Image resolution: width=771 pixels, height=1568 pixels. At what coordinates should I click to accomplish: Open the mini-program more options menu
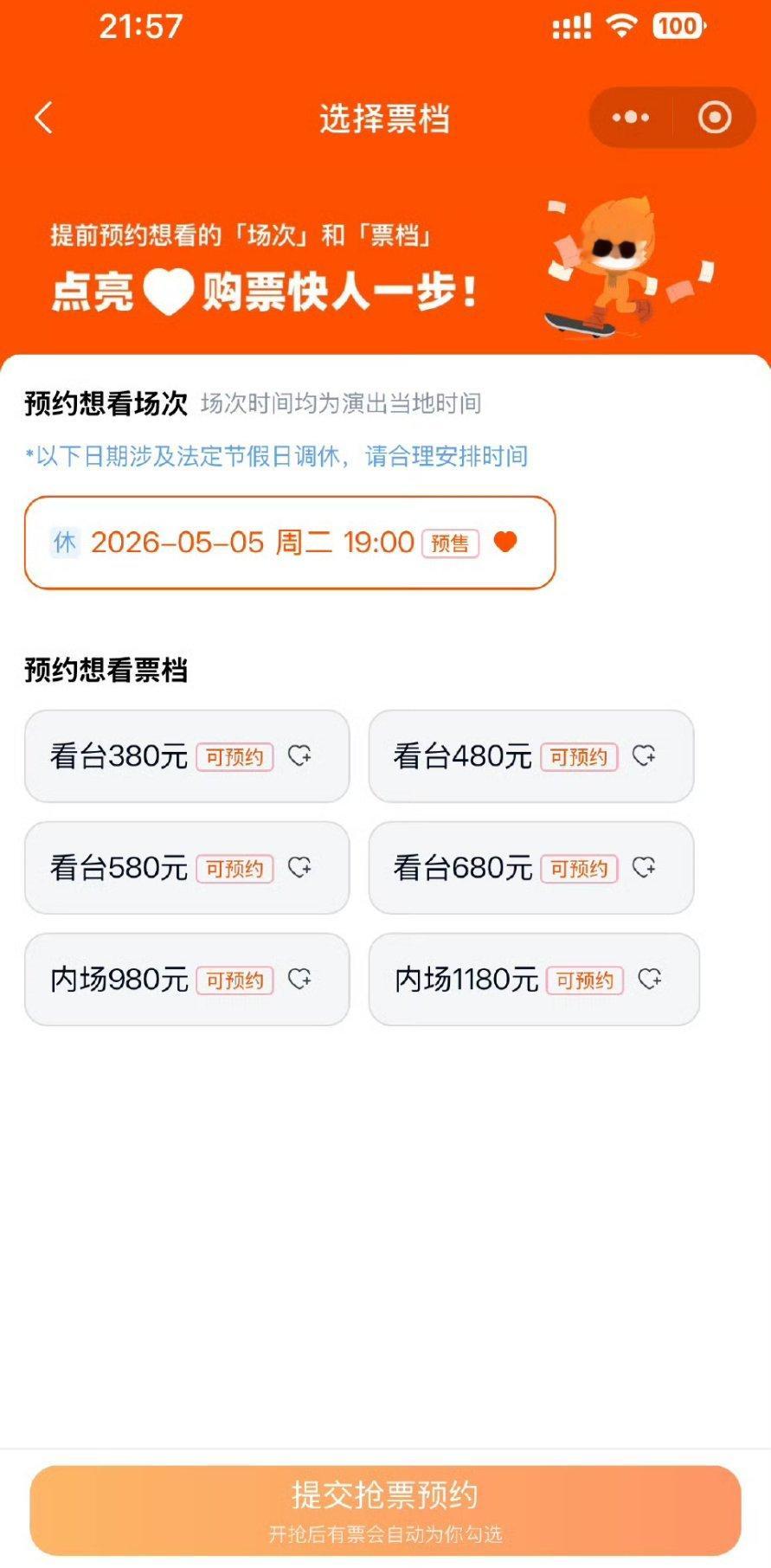631,117
